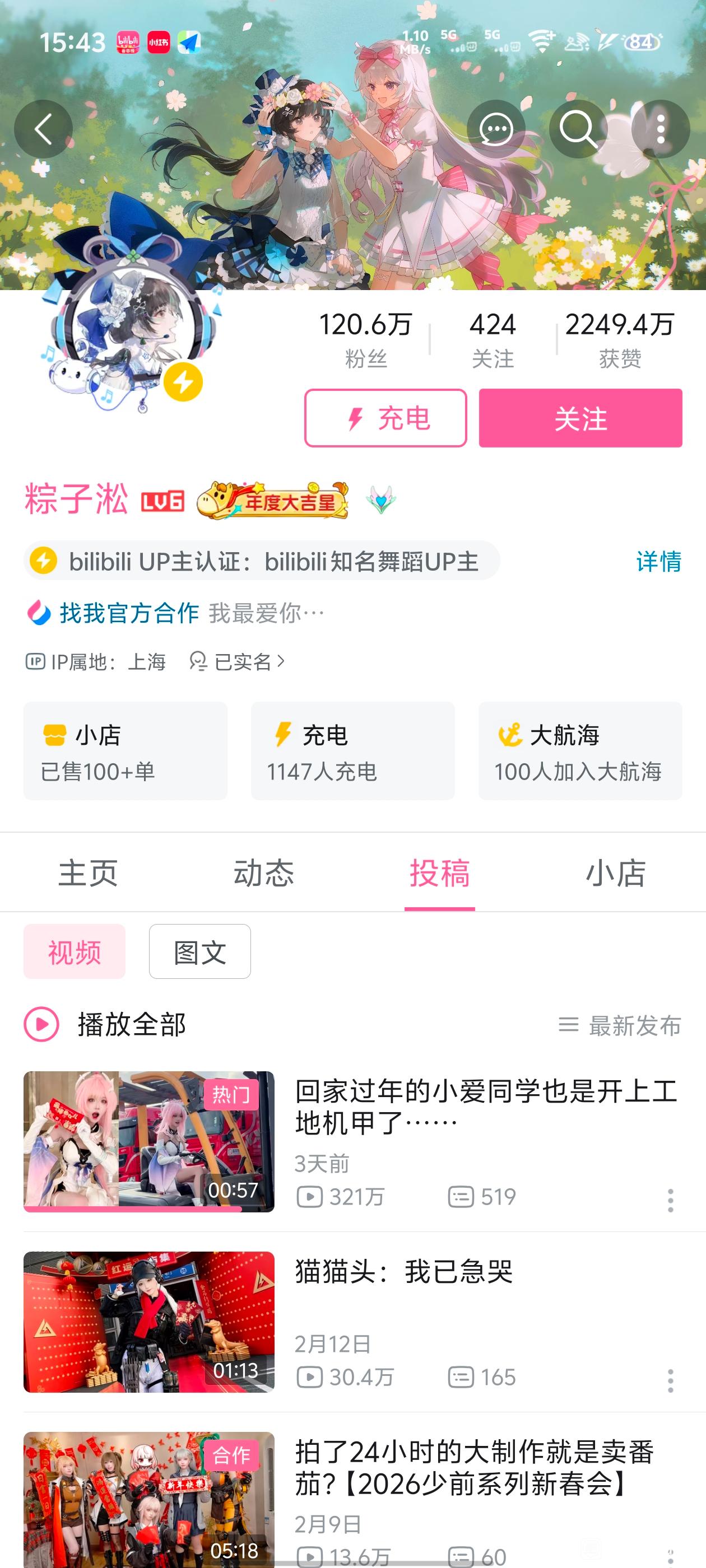Viewport: 706px width, 1568px height.
Task: Switch to the 动态 tab
Action: [x=264, y=873]
